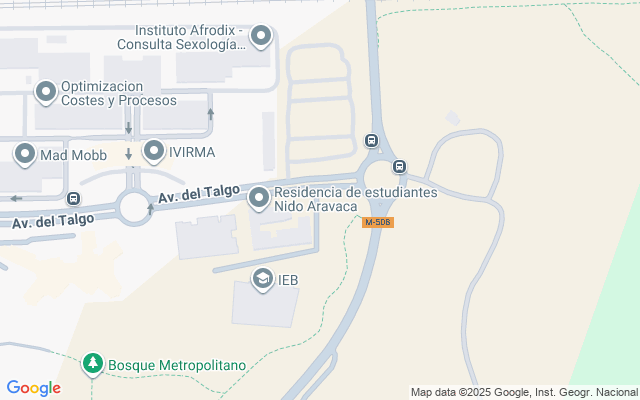Open the Google logo link
640x400 pixels.
tap(33, 388)
